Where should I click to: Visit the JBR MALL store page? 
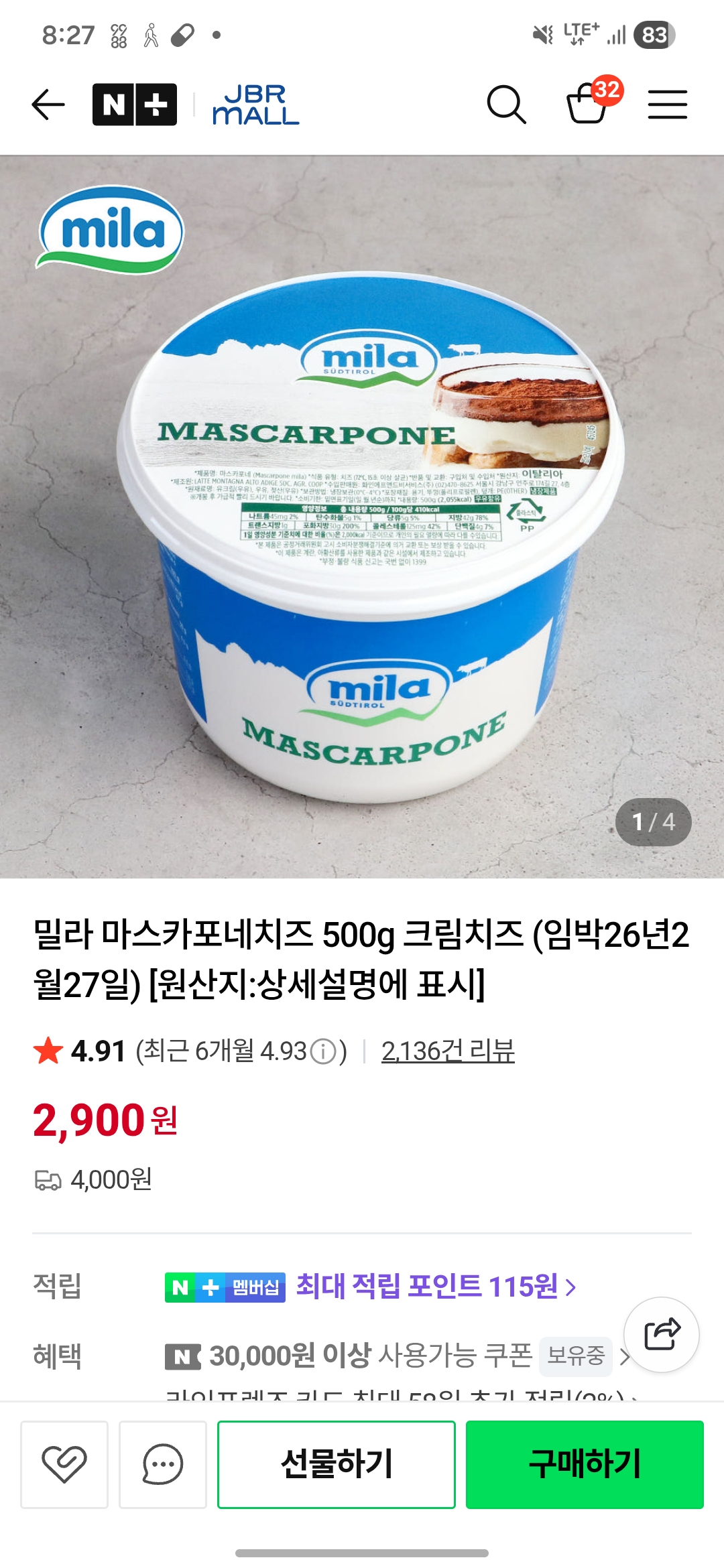point(255,105)
